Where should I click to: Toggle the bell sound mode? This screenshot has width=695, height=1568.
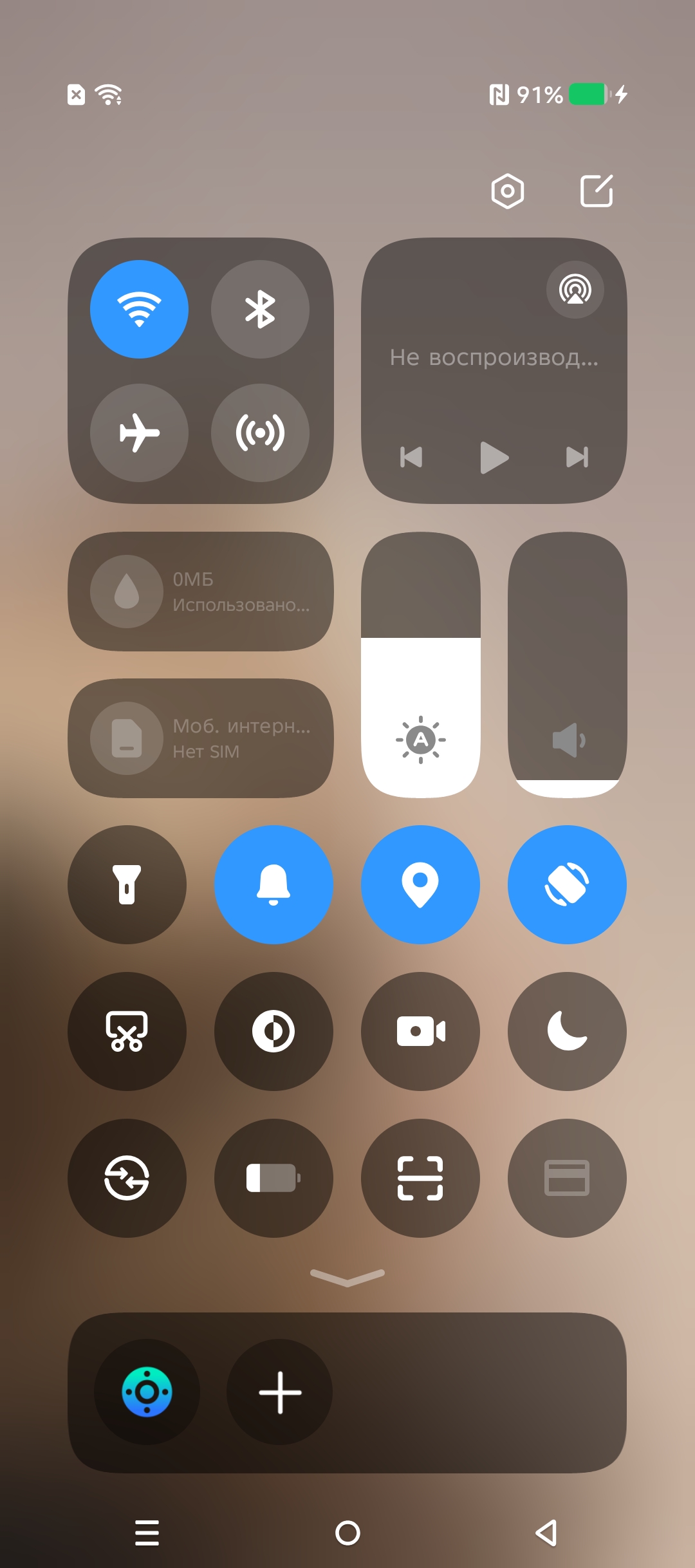[x=273, y=884]
